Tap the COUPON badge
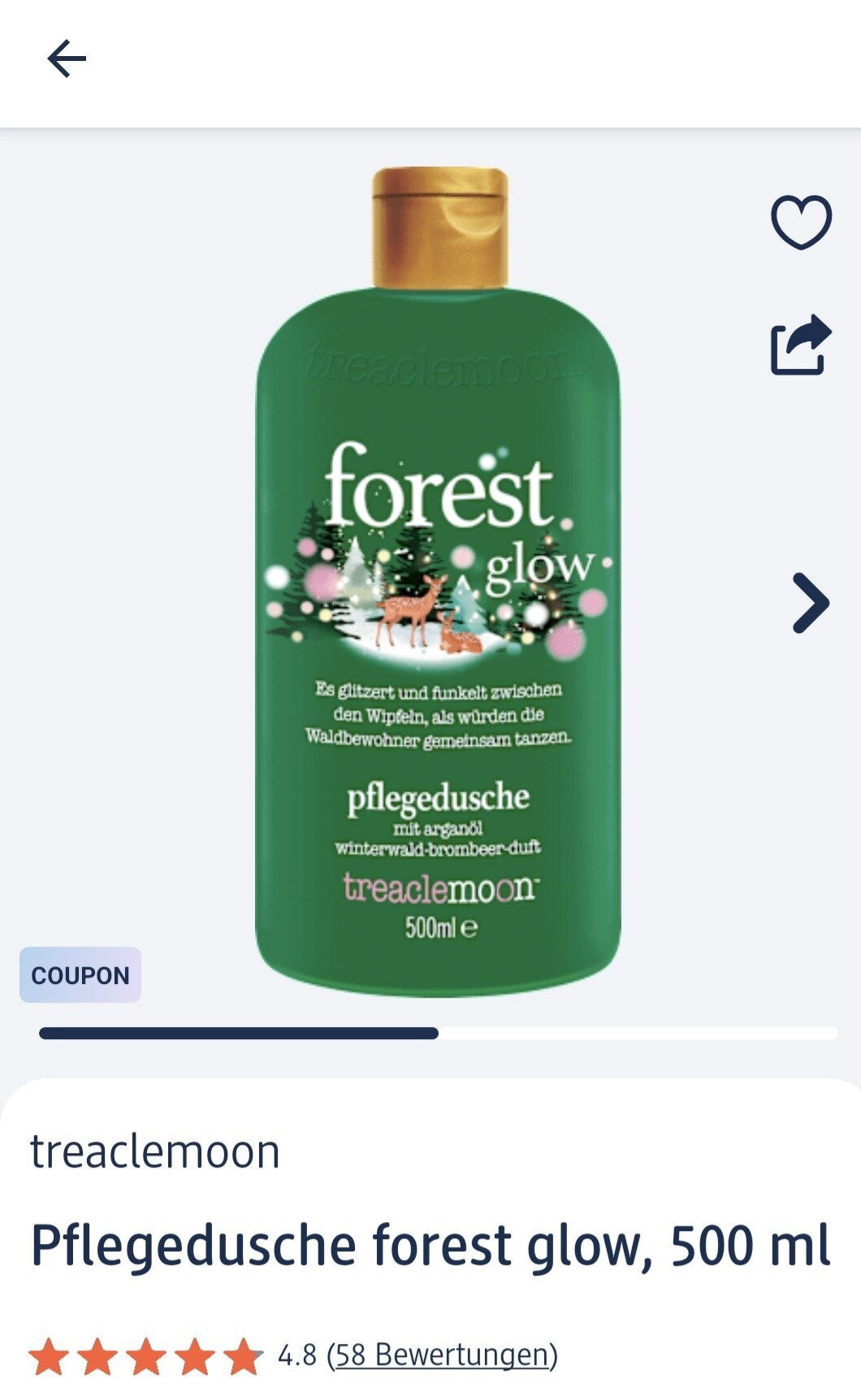Viewport: 861px width, 1400px height. [x=80, y=974]
